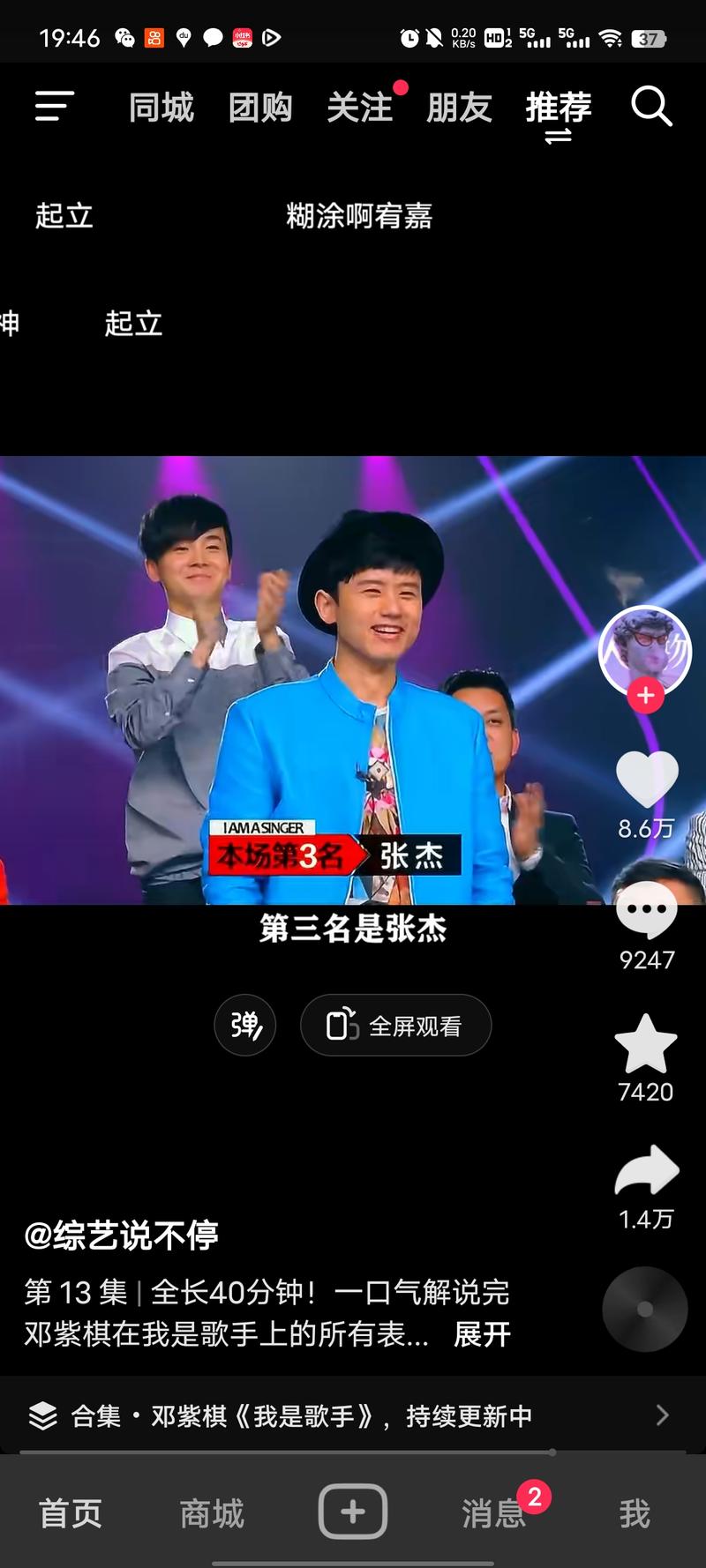Open the 关注 following feed
The height and width of the screenshot is (1568, 706).
pos(359,108)
